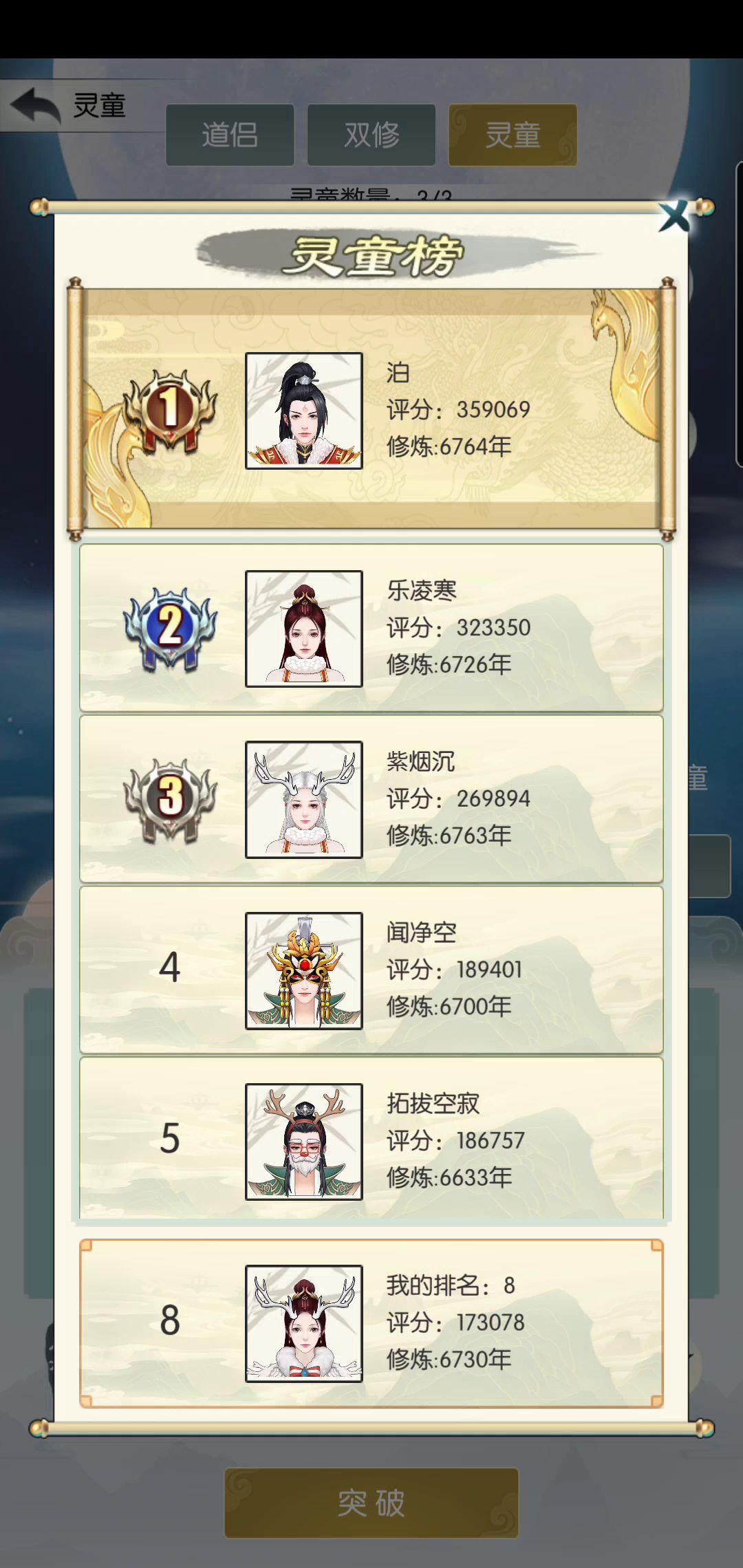The height and width of the screenshot is (1568, 743).
Task: View 乐凌寒's ranking entry
Action: (x=371, y=628)
